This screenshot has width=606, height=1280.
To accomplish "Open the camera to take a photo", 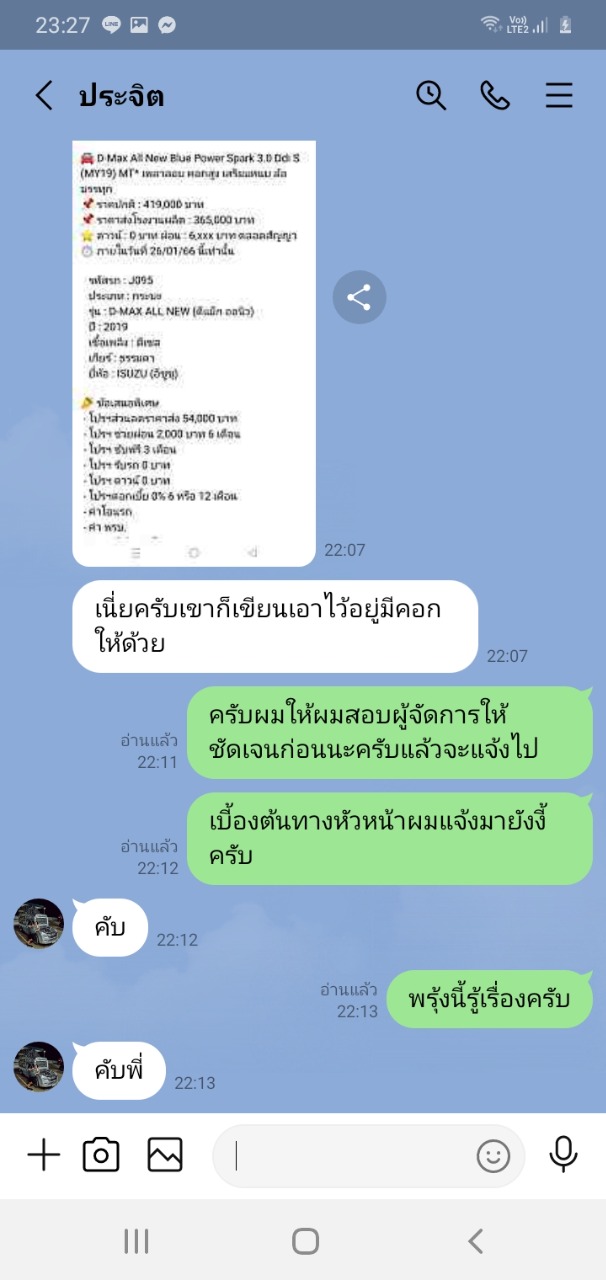I will 101,1155.
